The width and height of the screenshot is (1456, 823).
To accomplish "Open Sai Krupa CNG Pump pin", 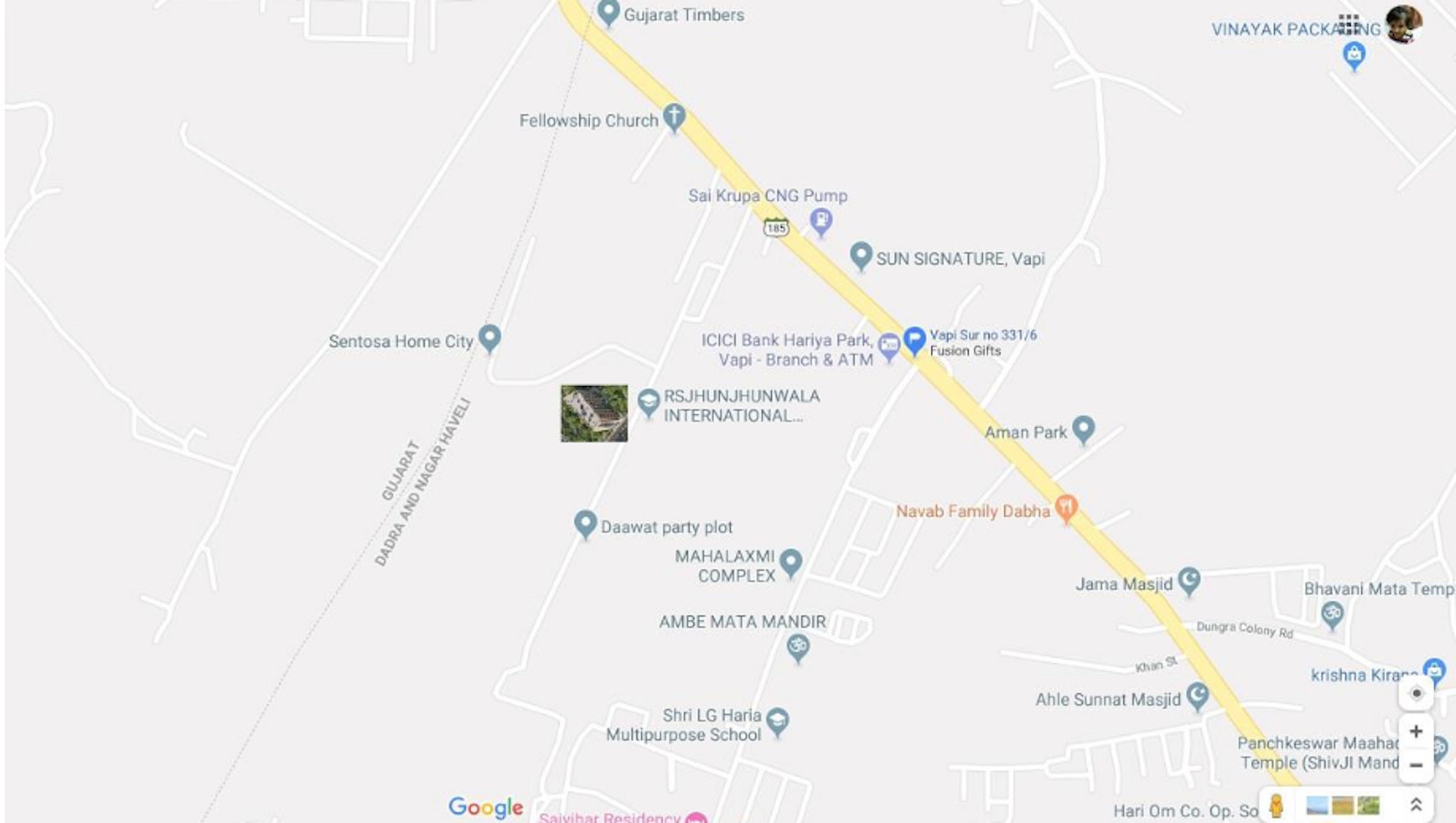I will [820, 220].
